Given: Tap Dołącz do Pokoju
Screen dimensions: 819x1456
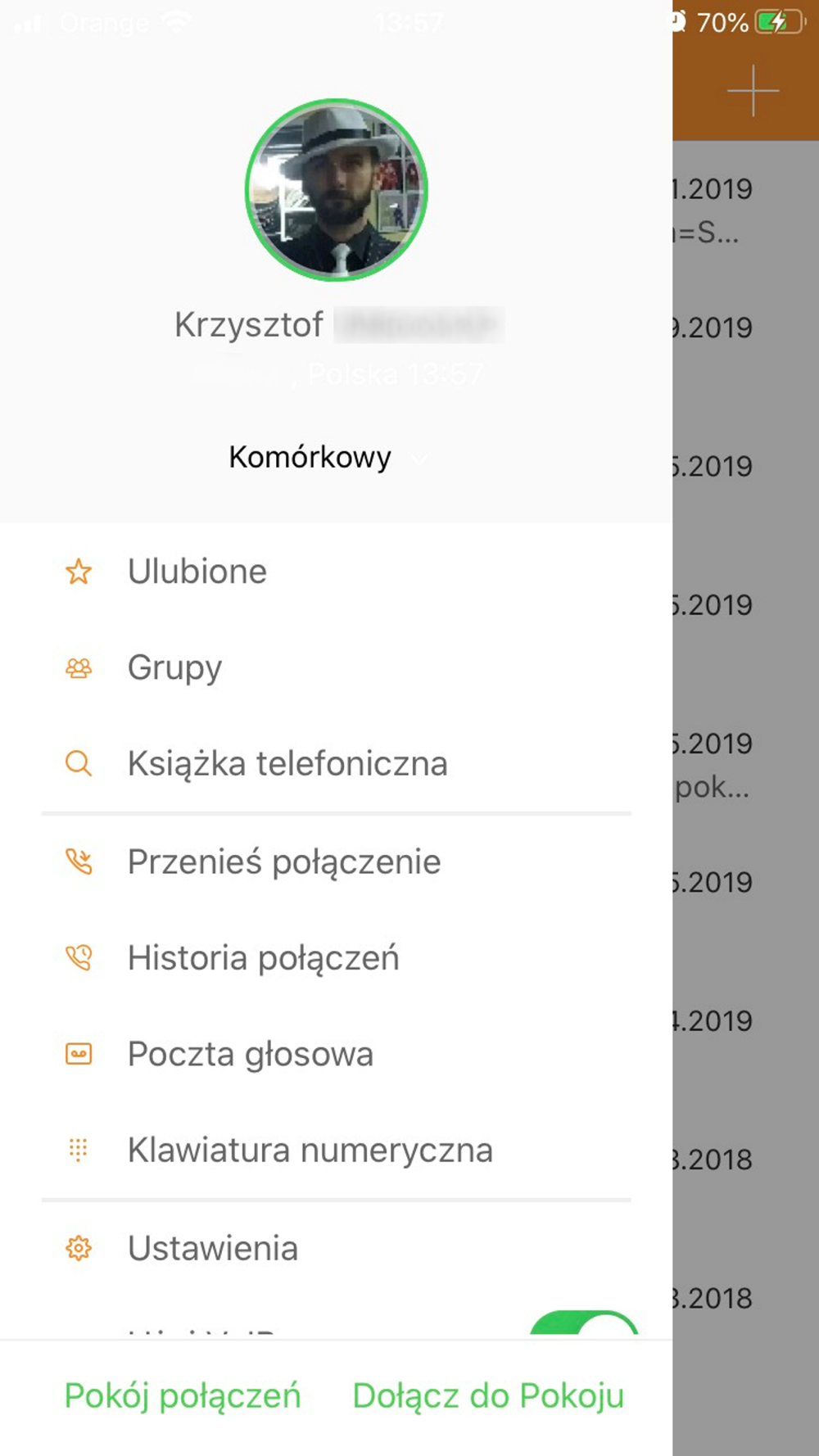Looking at the screenshot, I should pyautogui.click(x=488, y=1396).
